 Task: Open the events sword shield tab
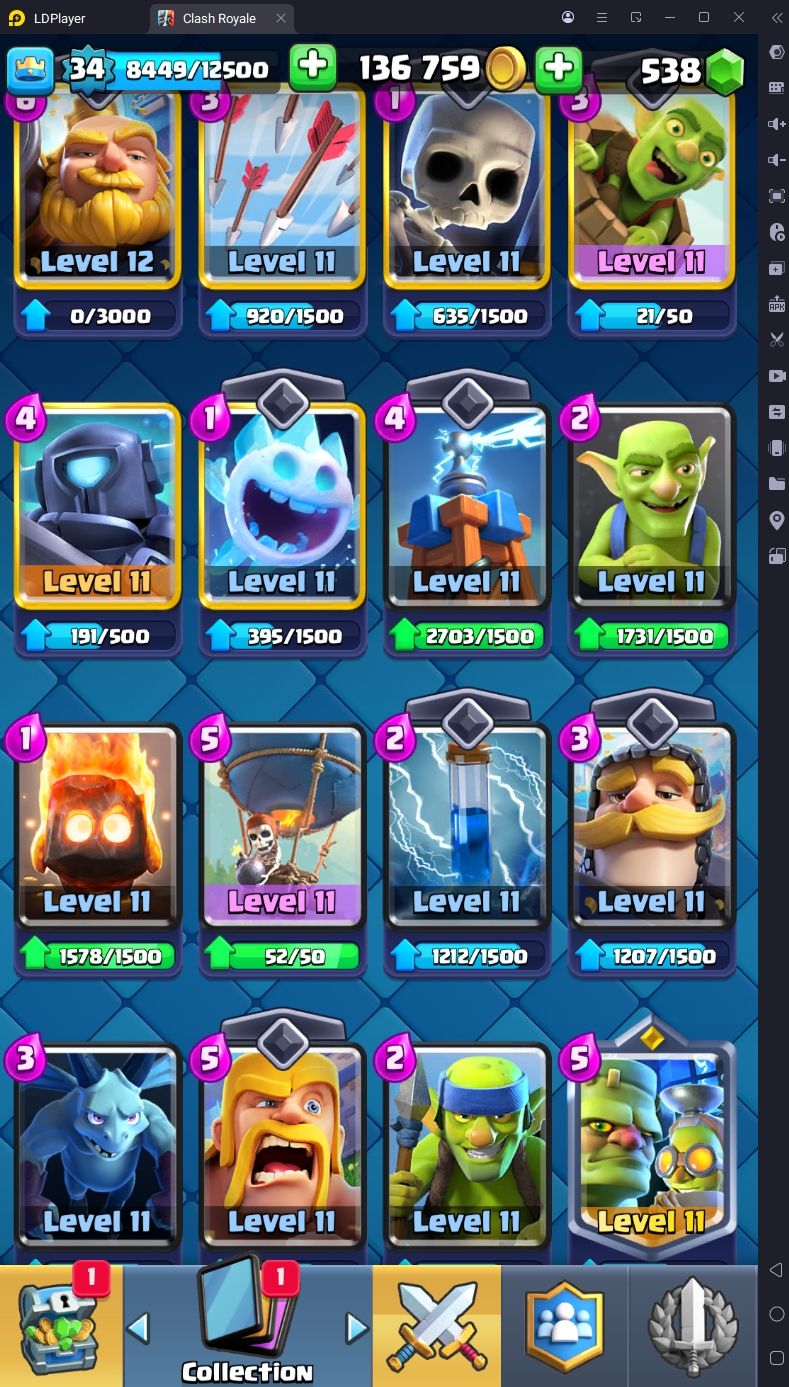pyautogui.click(x=692, y=1325)
